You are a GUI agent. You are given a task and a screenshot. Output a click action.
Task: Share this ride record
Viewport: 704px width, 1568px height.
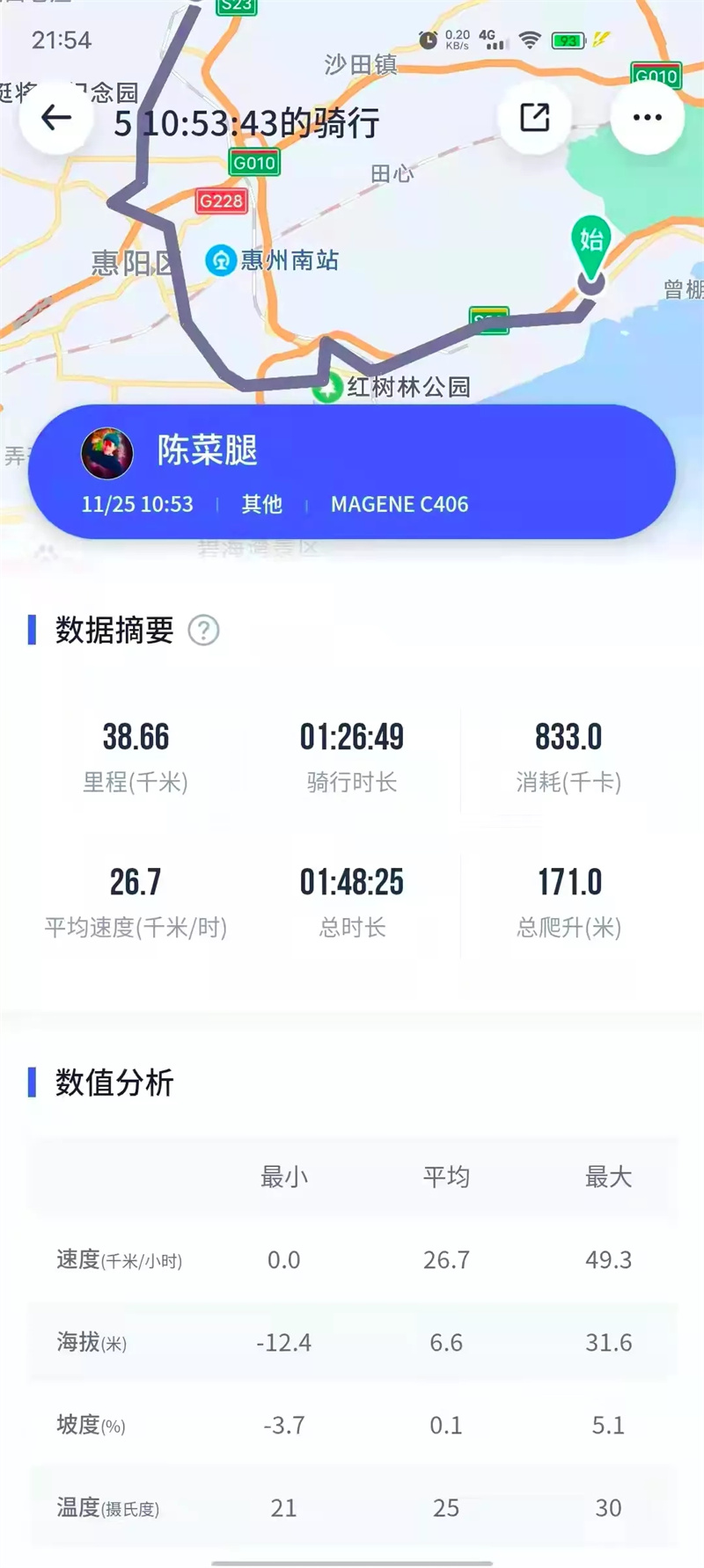534,117
